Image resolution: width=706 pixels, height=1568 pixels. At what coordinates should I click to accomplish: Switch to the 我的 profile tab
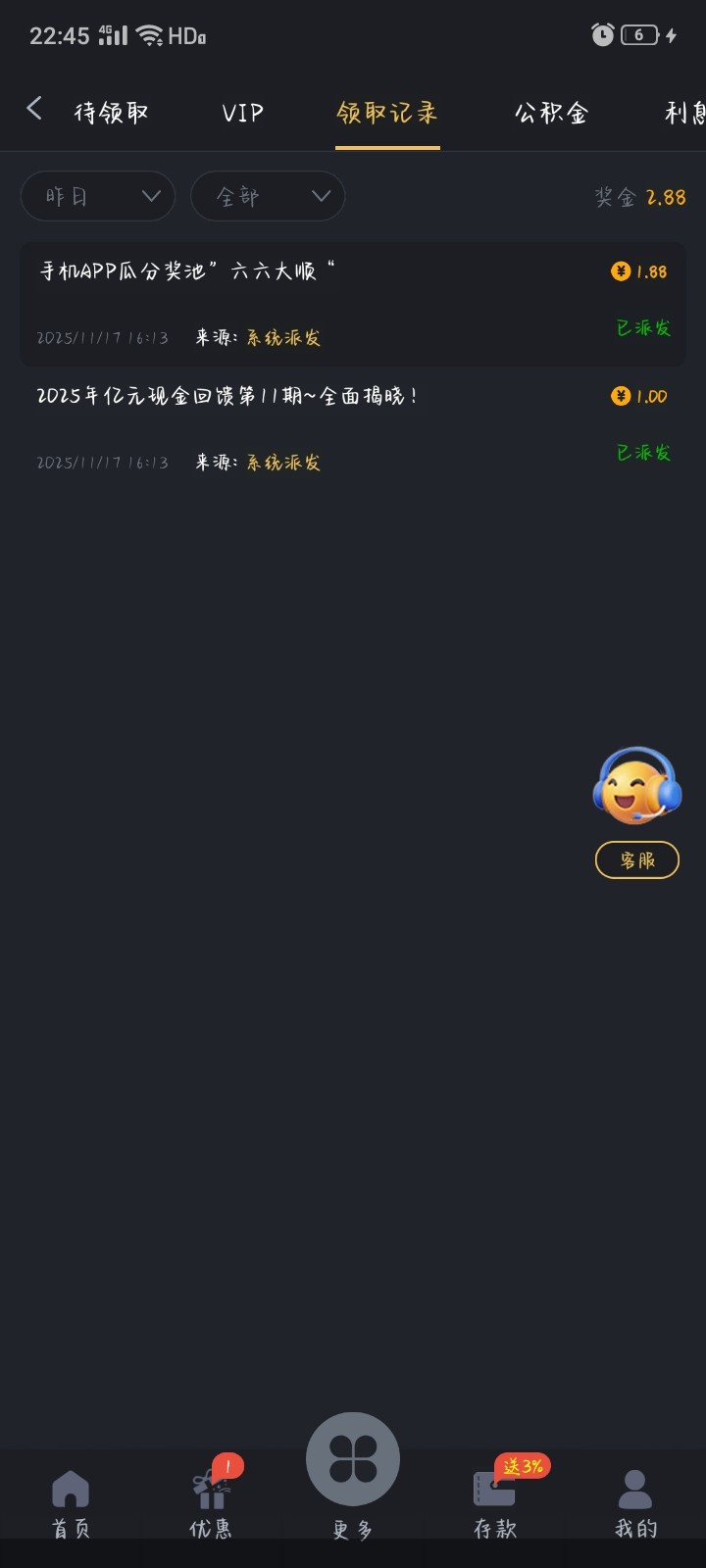635,1504
